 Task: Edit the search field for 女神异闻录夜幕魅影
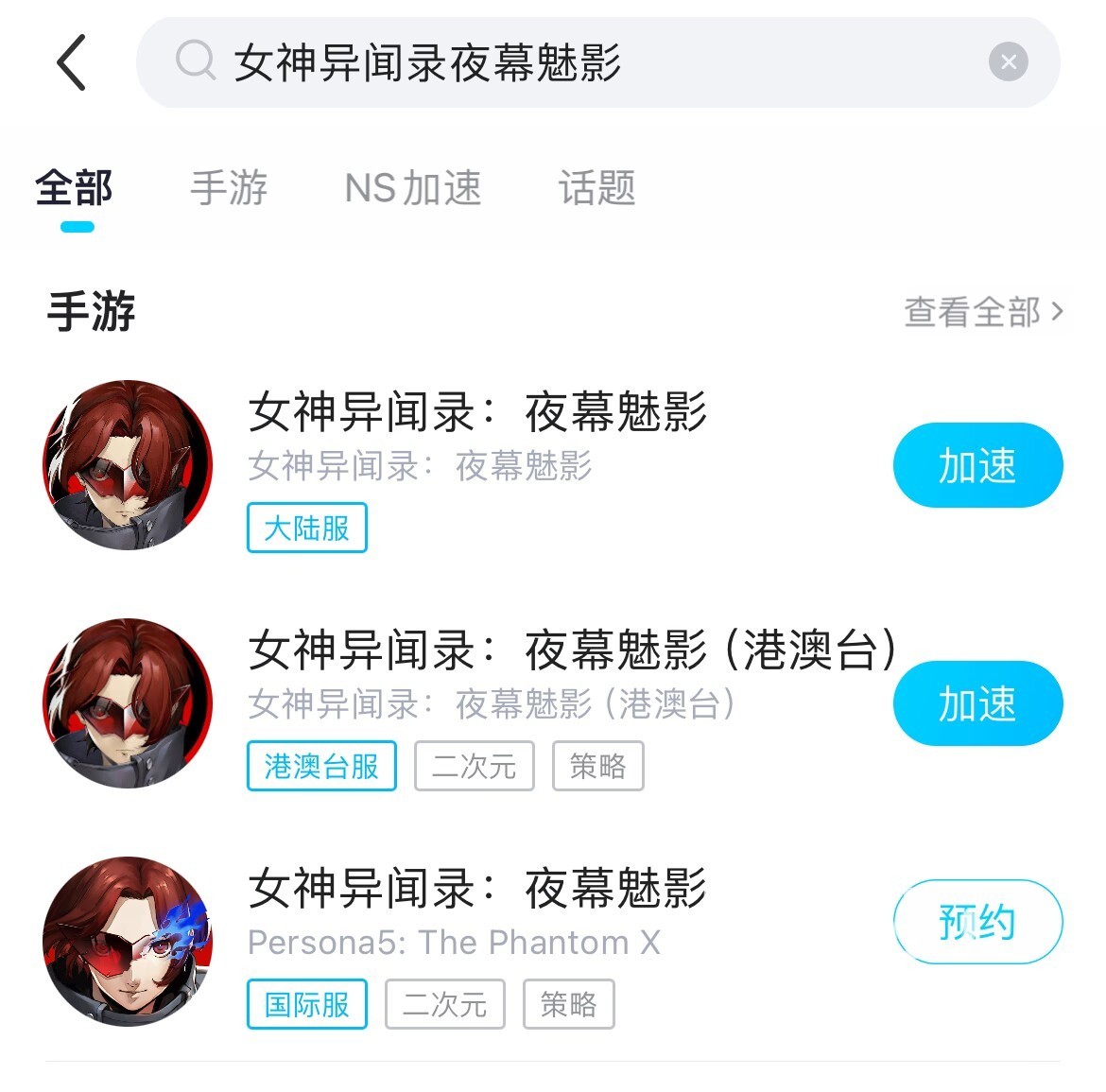tap(567, 62)
